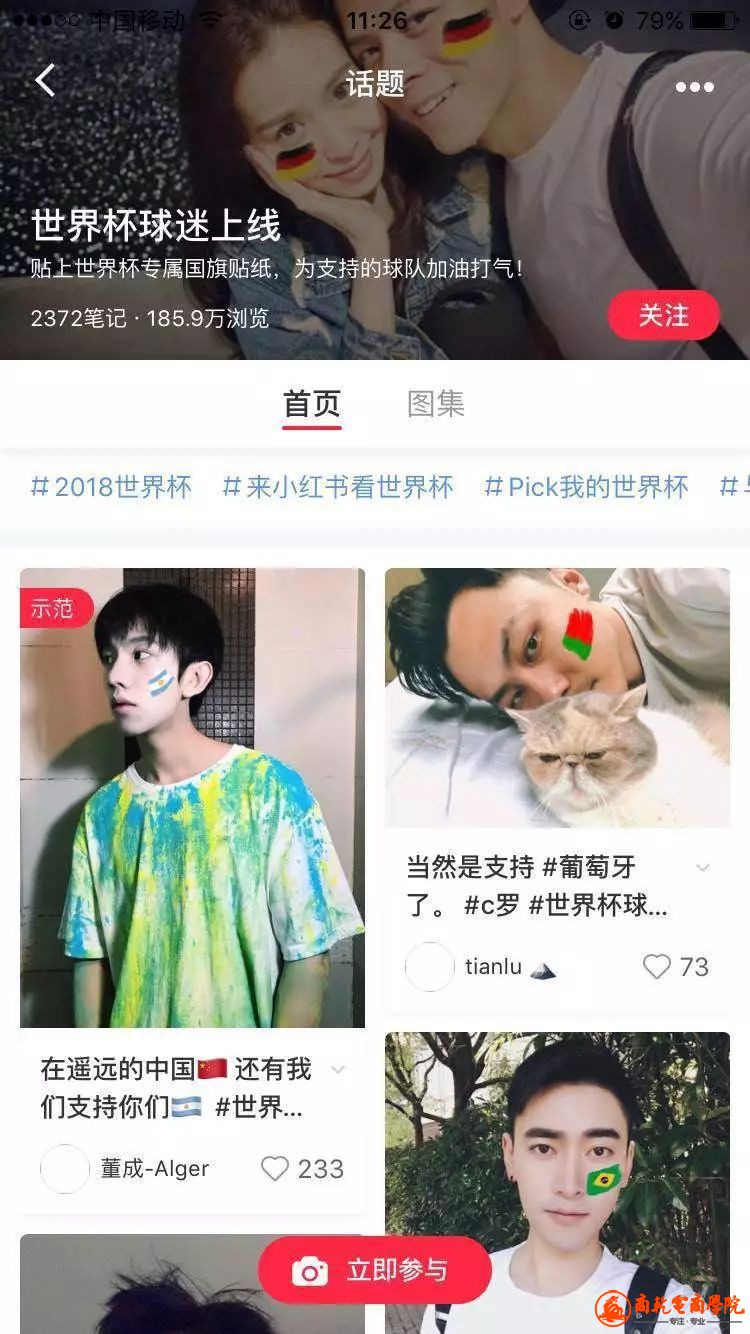
Task: Tap 立即参与 to join the topic
Action: point(375,1270)
